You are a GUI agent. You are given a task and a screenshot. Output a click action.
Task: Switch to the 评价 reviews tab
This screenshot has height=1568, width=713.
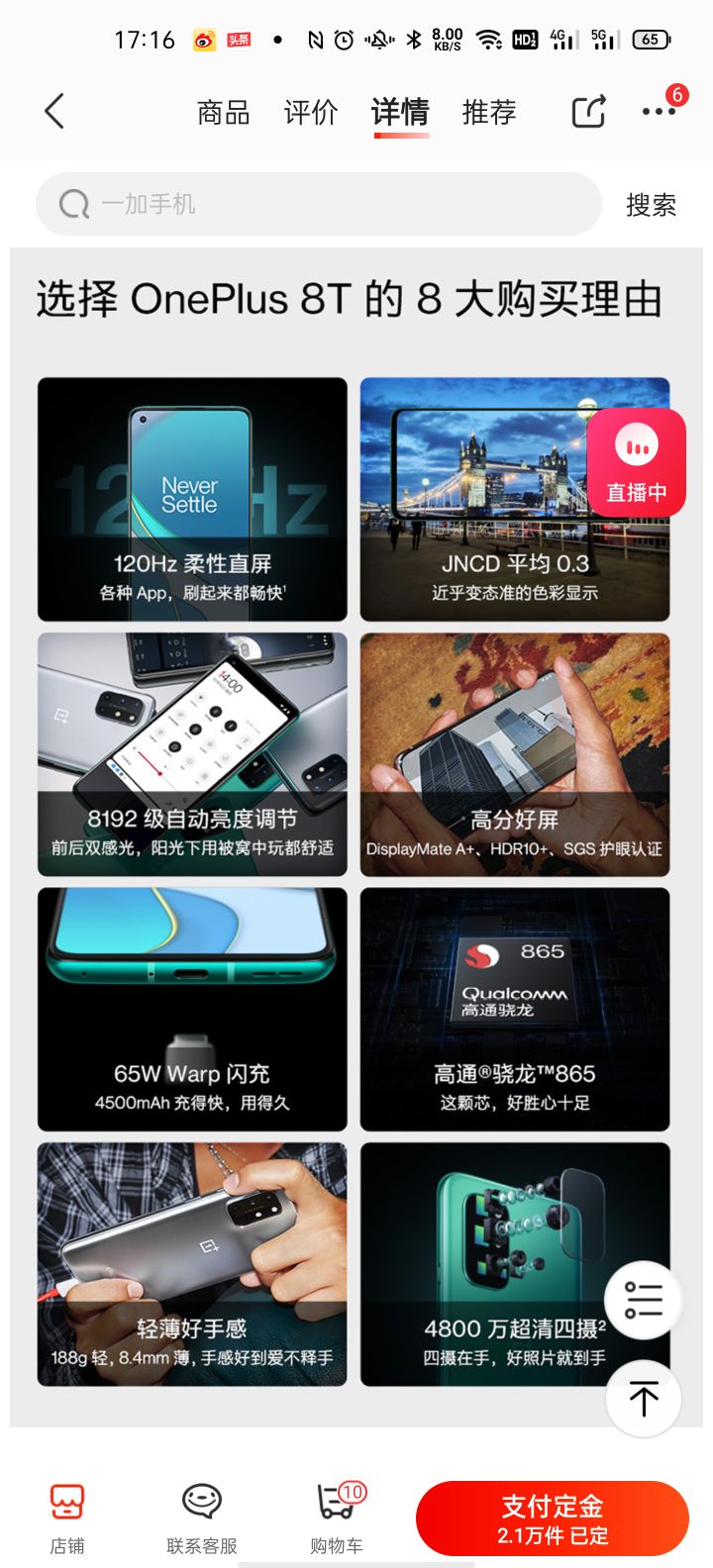[310, 112]
